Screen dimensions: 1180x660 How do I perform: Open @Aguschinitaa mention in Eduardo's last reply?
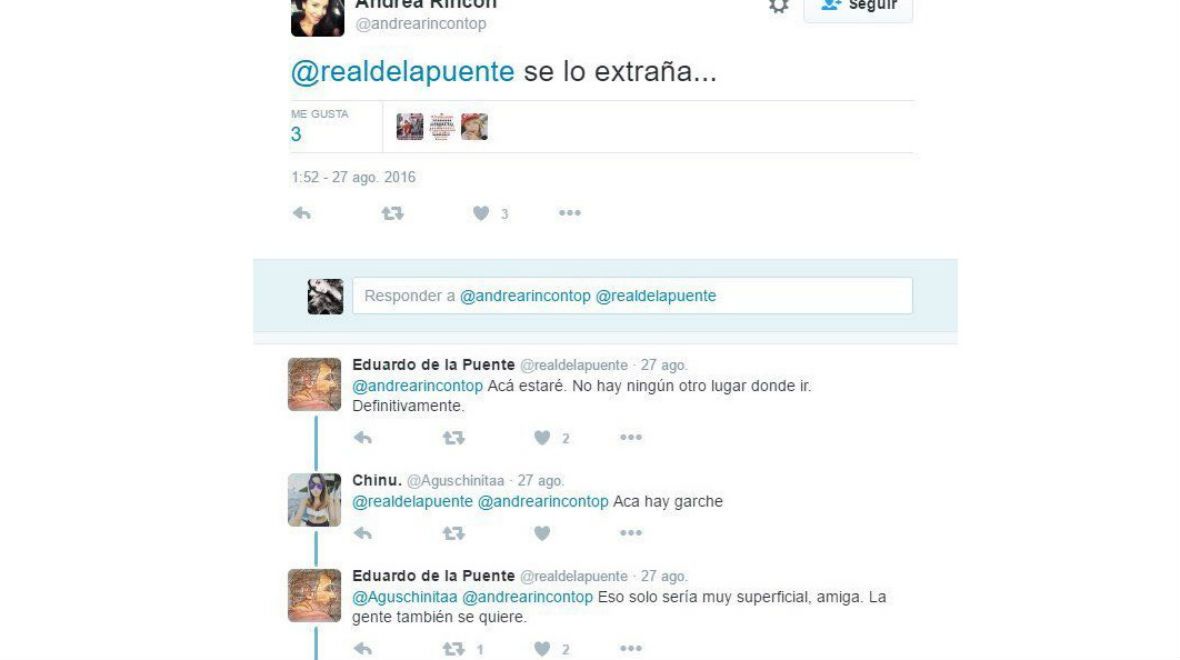coord(403,597)
